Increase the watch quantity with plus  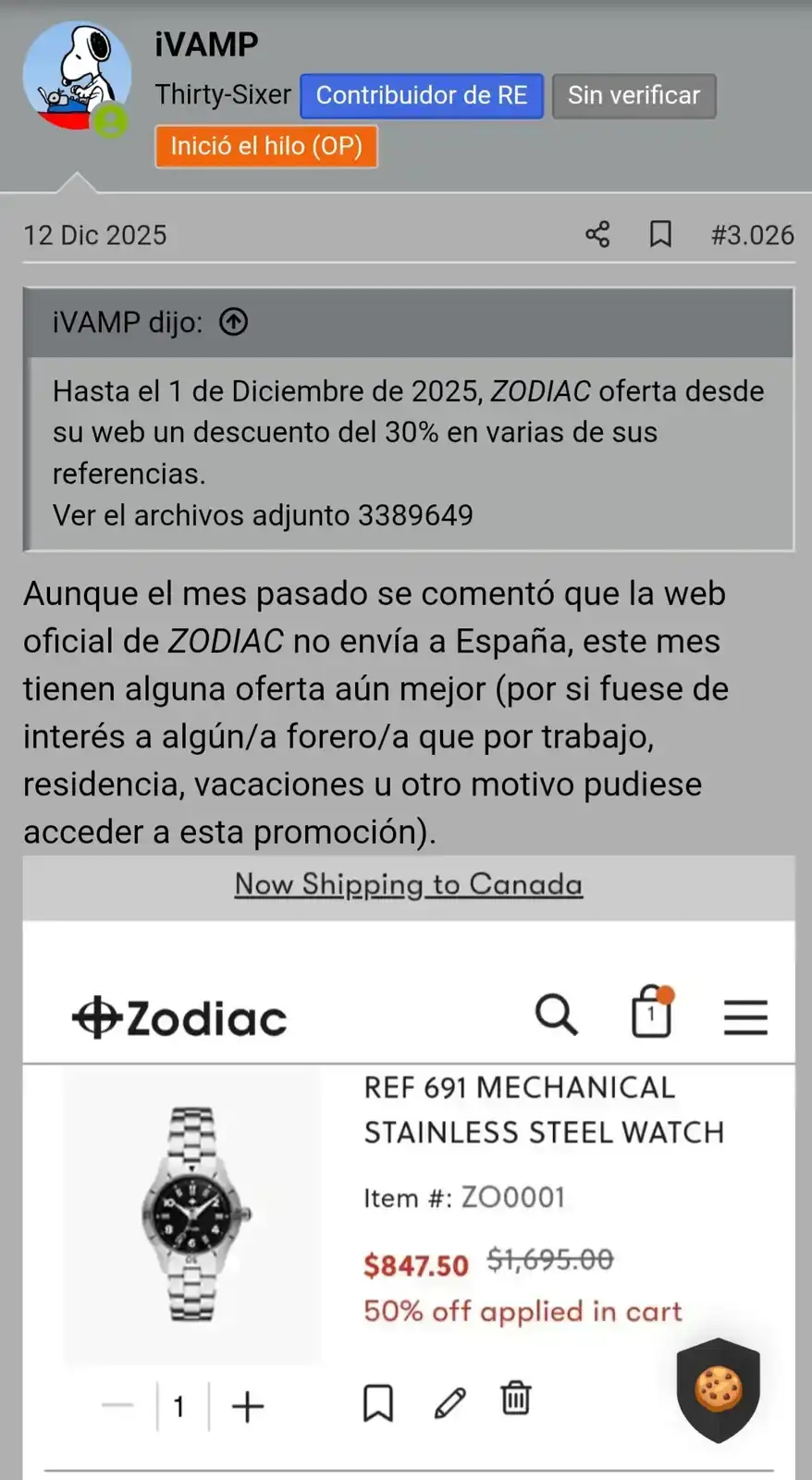[x=246, y=1405]
